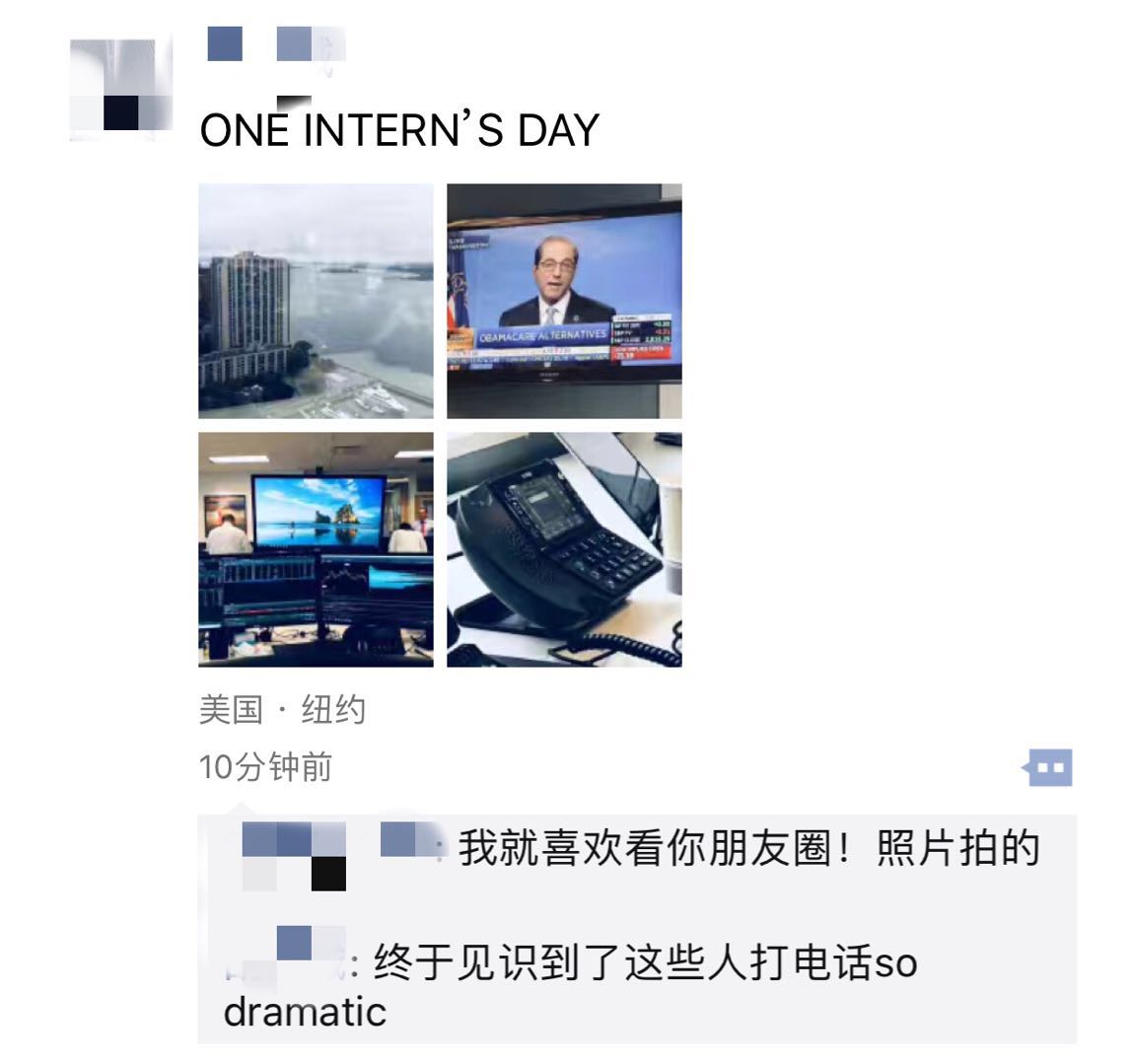This screenshot has width=1131, height=1064.
Task: Open the waterfront building photo
Action: (316, 301)
